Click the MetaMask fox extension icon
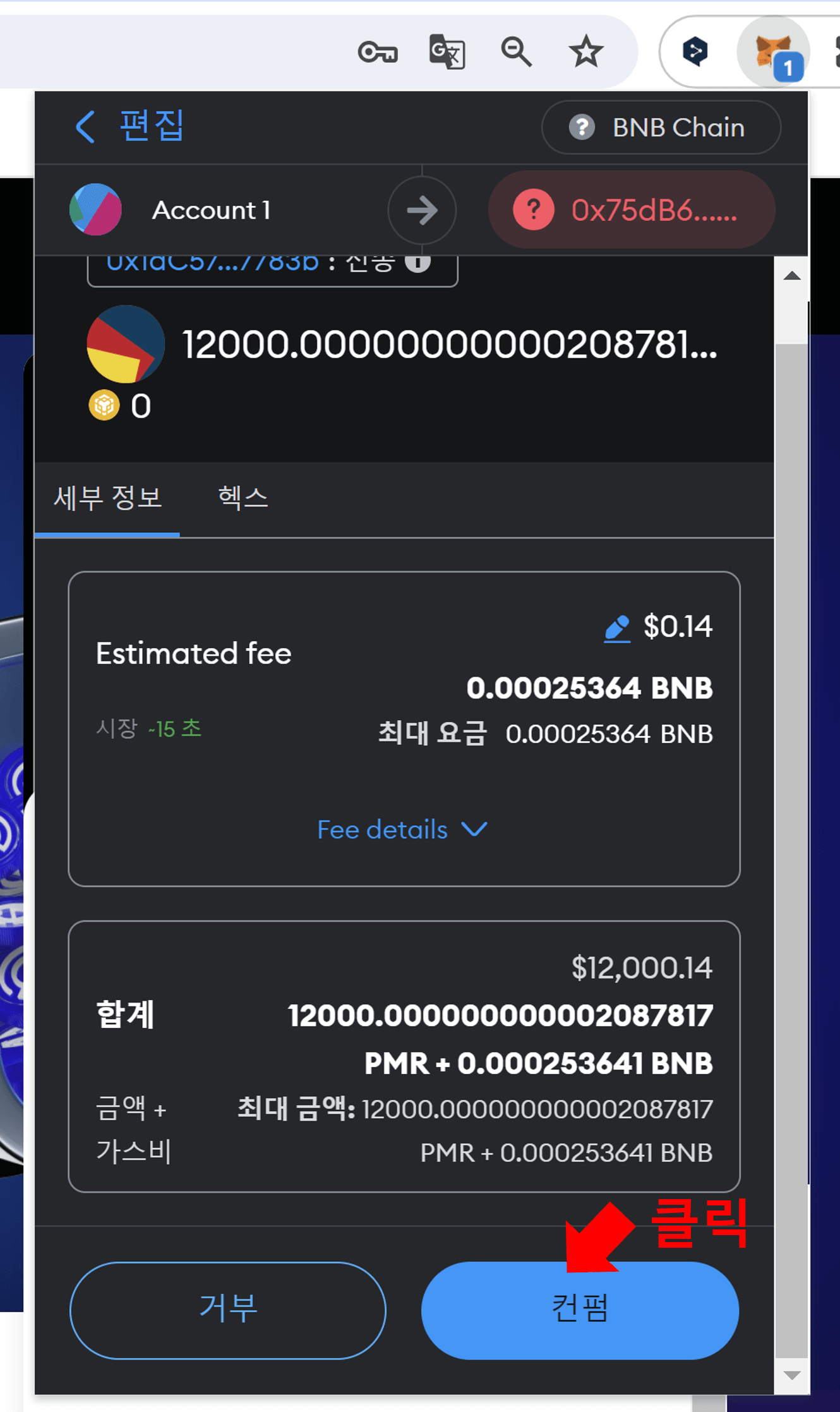 click(x=774, y=52)
